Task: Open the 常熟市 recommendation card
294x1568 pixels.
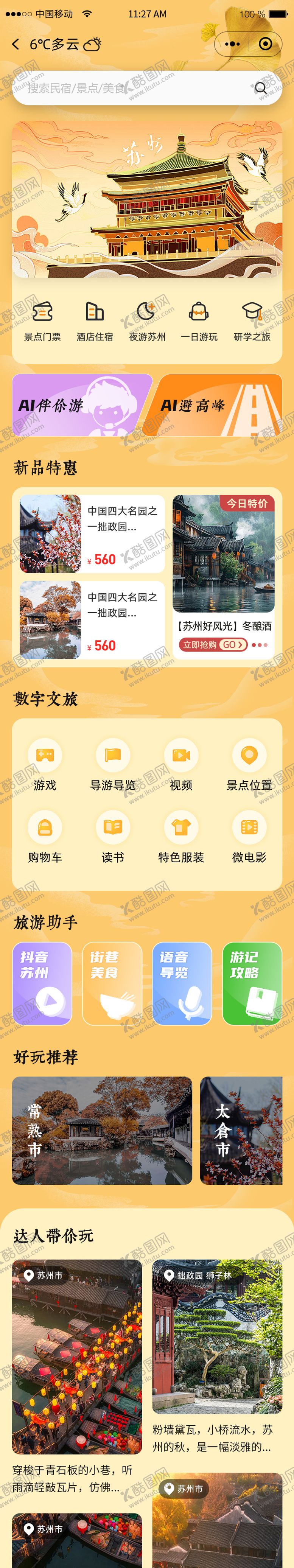Action: point(102,1130)
